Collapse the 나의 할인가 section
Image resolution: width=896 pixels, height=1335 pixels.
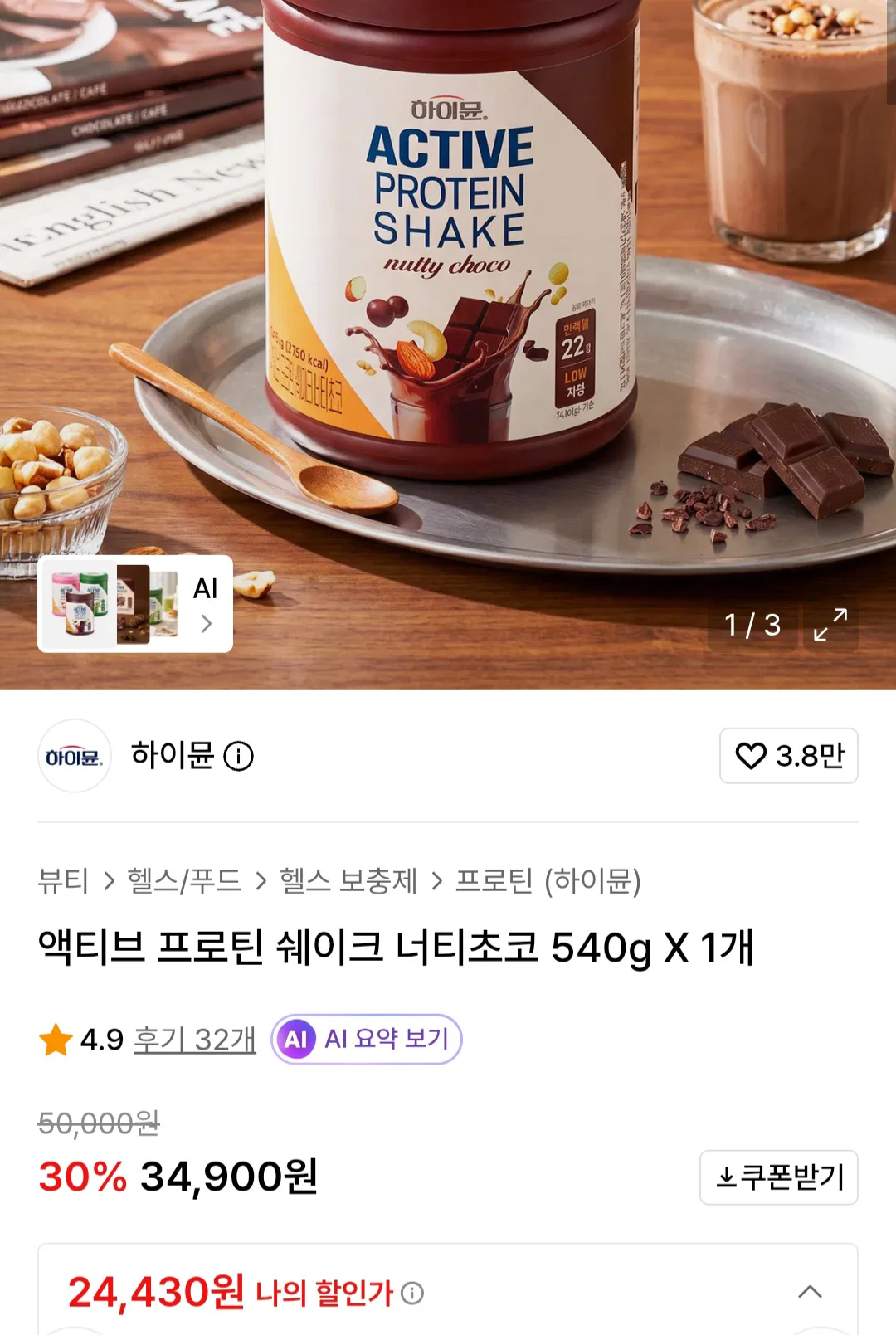810,1292
